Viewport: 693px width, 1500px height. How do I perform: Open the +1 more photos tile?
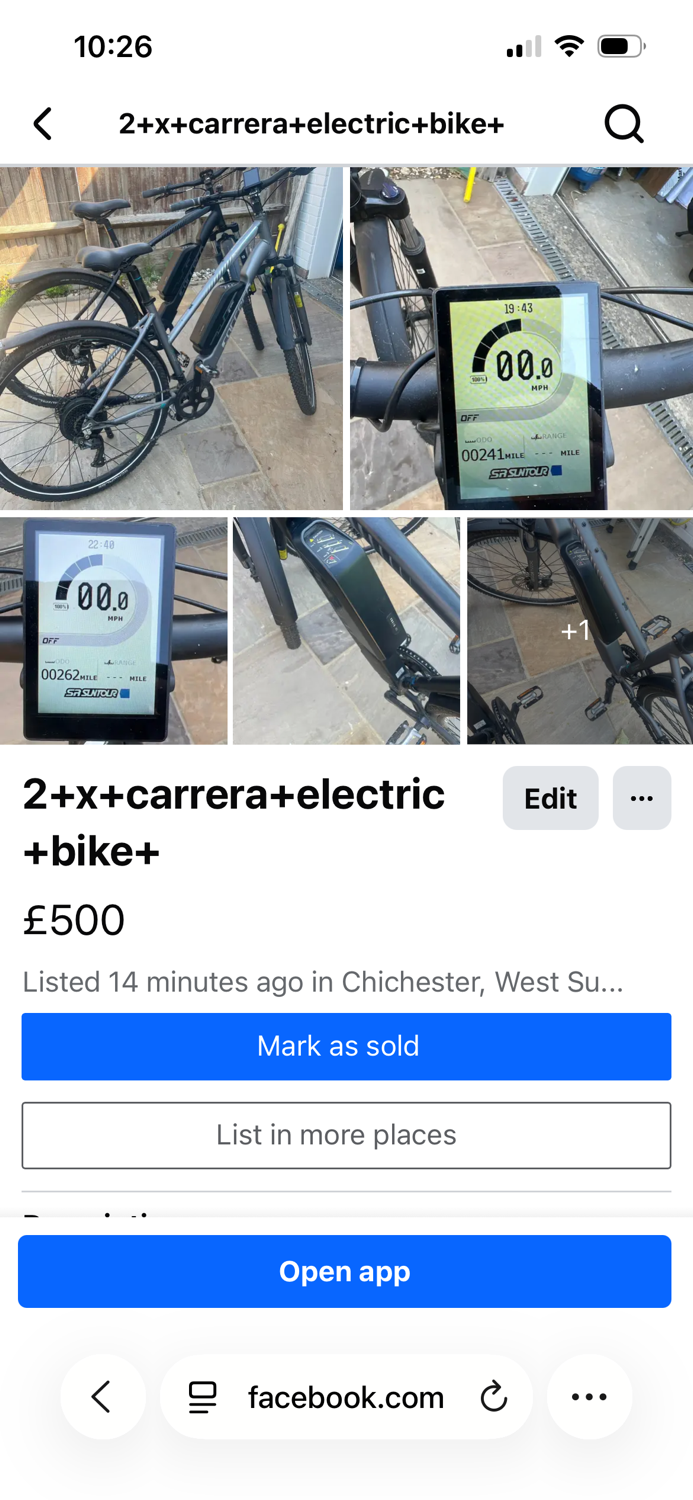pos(580,630)
